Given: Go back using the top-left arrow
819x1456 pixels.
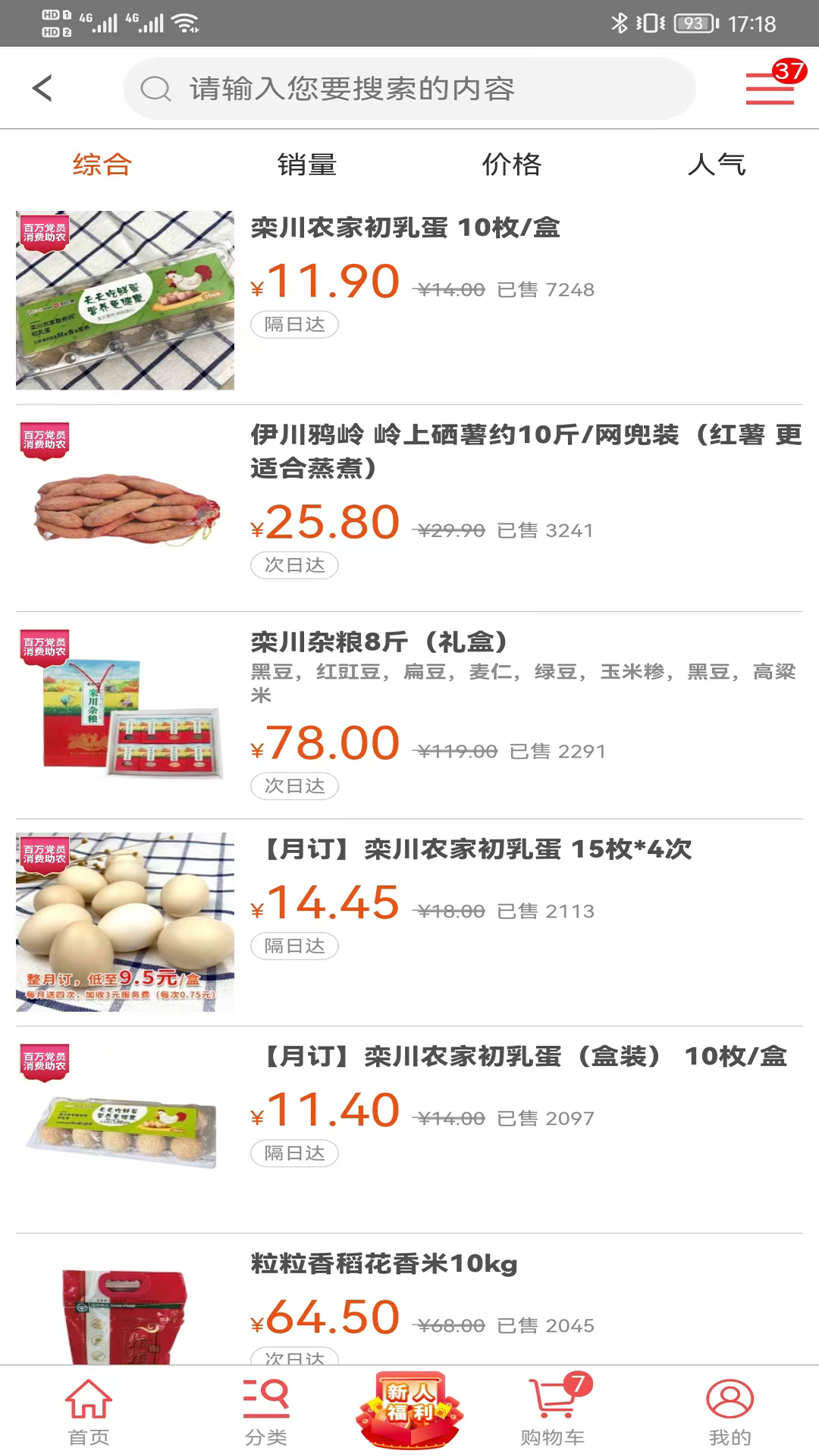Looking at the screenshot, I should pos(42,88).
